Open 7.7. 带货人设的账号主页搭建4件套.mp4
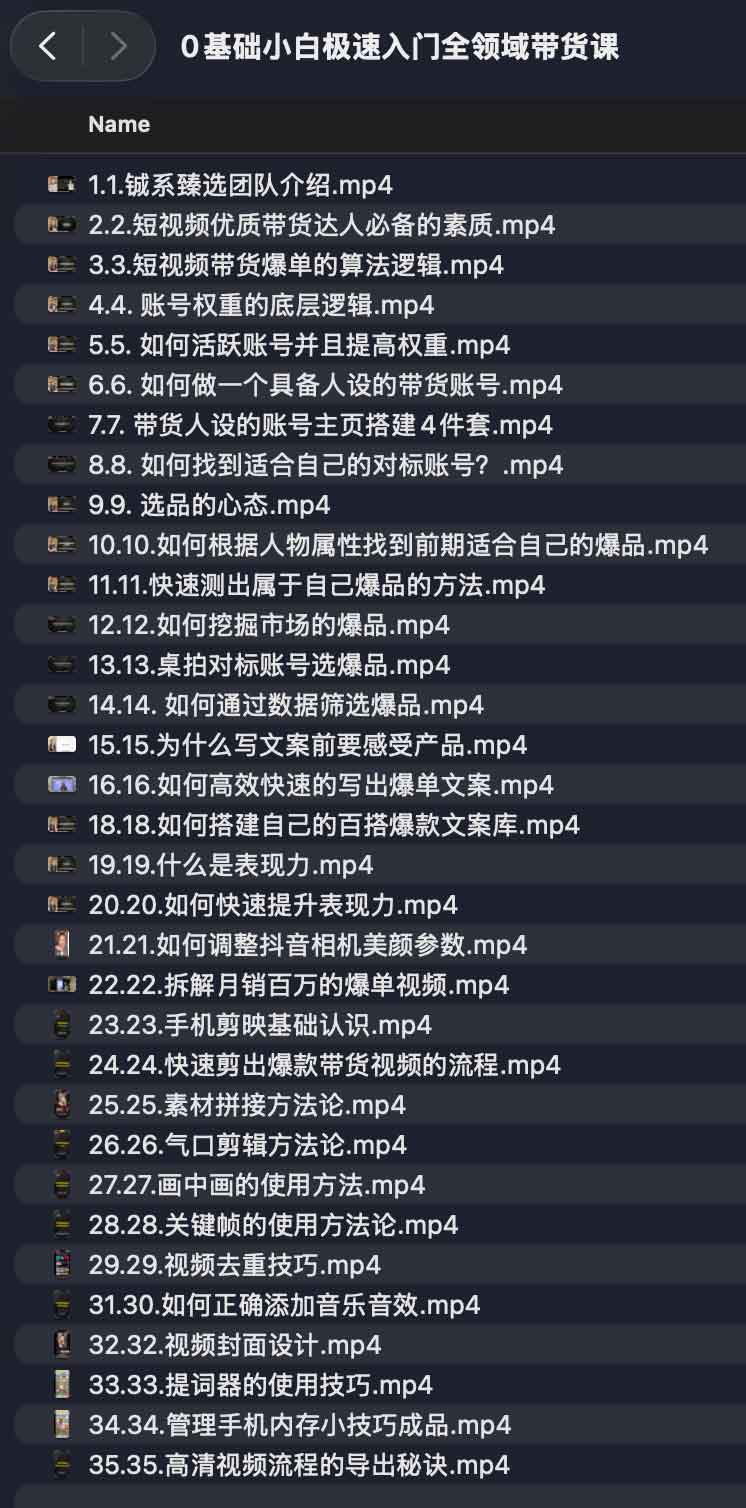Image resolution: width=746 pixels, height=1508 pixels. point(320,425)
